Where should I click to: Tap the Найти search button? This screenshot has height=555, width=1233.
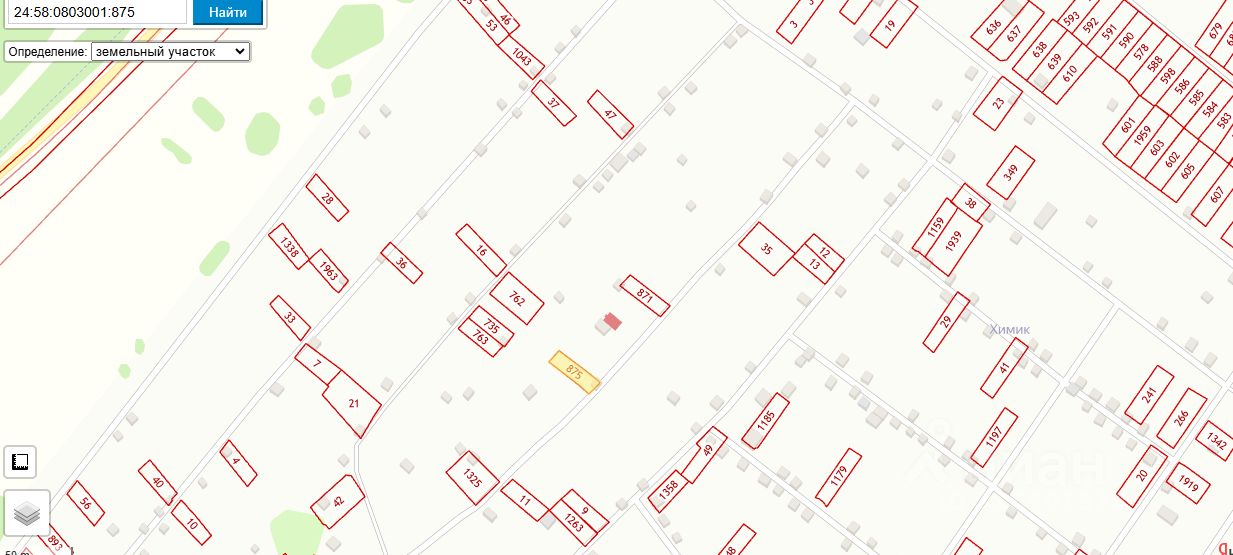pos(228,12)
